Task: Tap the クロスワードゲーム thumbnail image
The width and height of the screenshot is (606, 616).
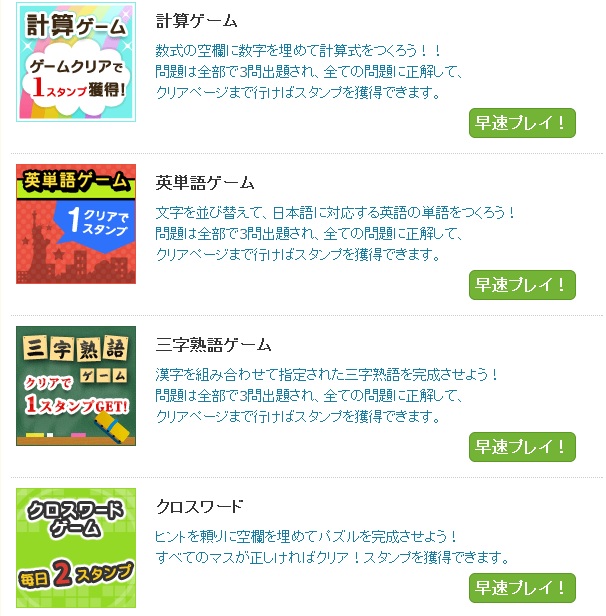Action: 76,548
